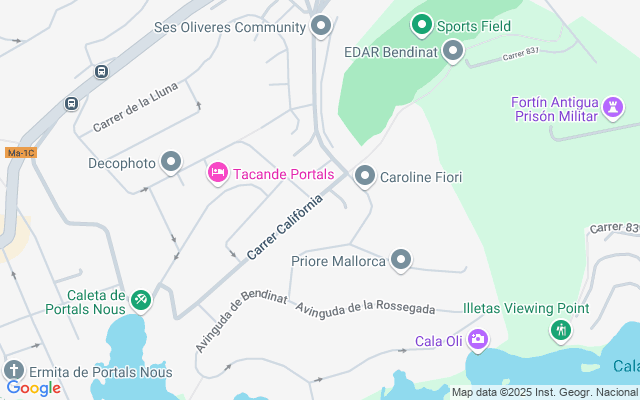Open Caleta de Portals Nous beach pin

[141, 298]
